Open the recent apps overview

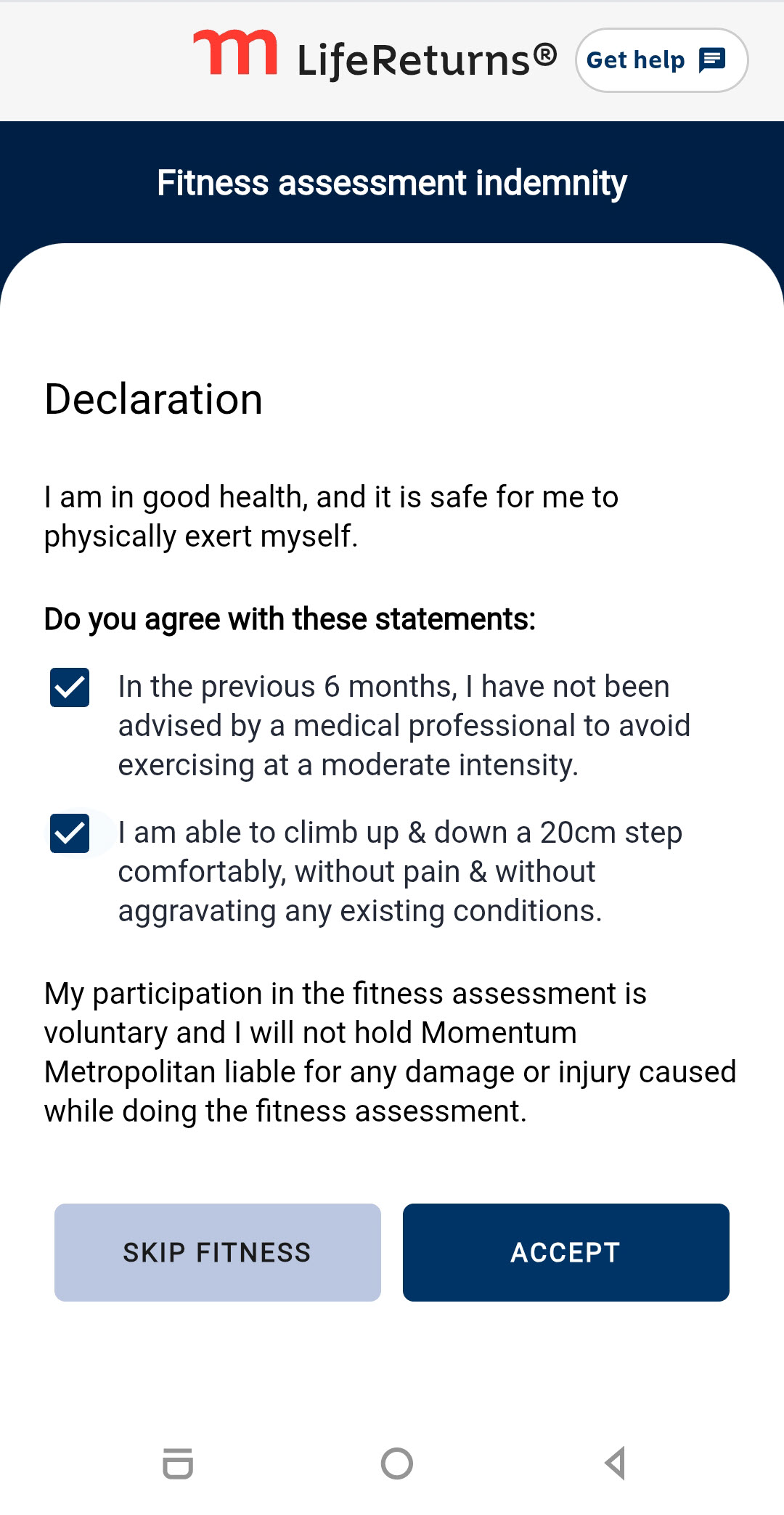[178, 1463]
